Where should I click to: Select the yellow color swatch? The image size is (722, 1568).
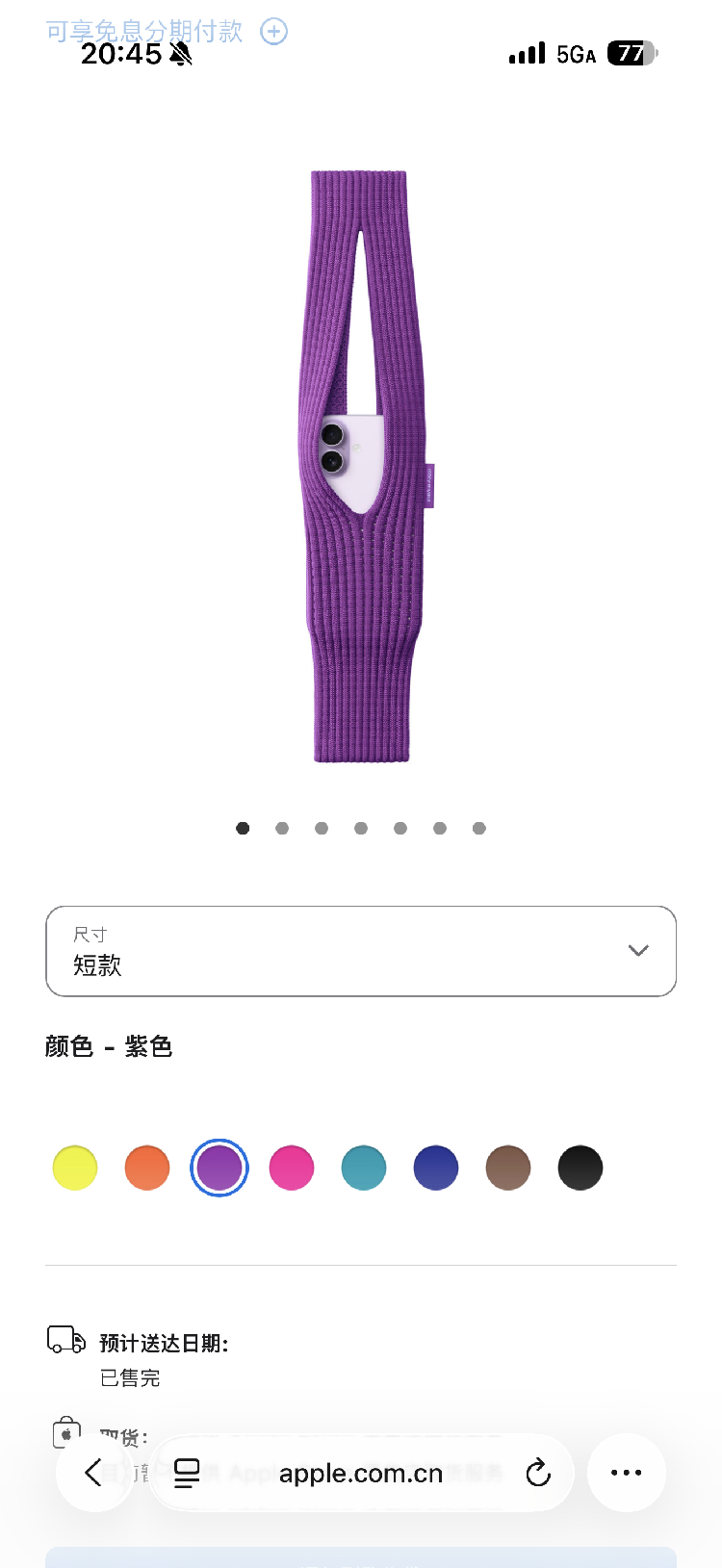(x=75, y=1168)
